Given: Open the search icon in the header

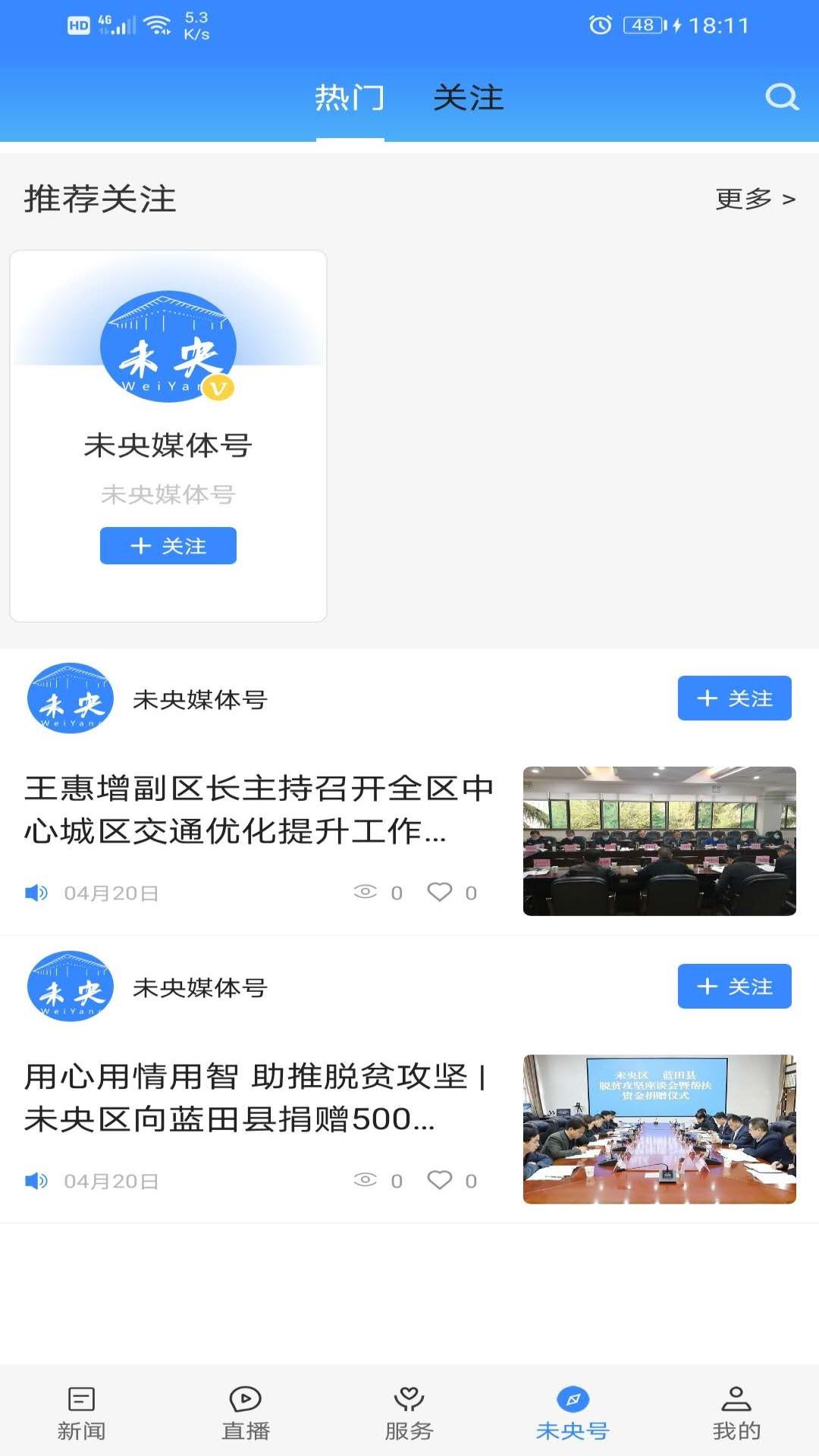Looking at the screenshot, I should click(x=781, y=97).
